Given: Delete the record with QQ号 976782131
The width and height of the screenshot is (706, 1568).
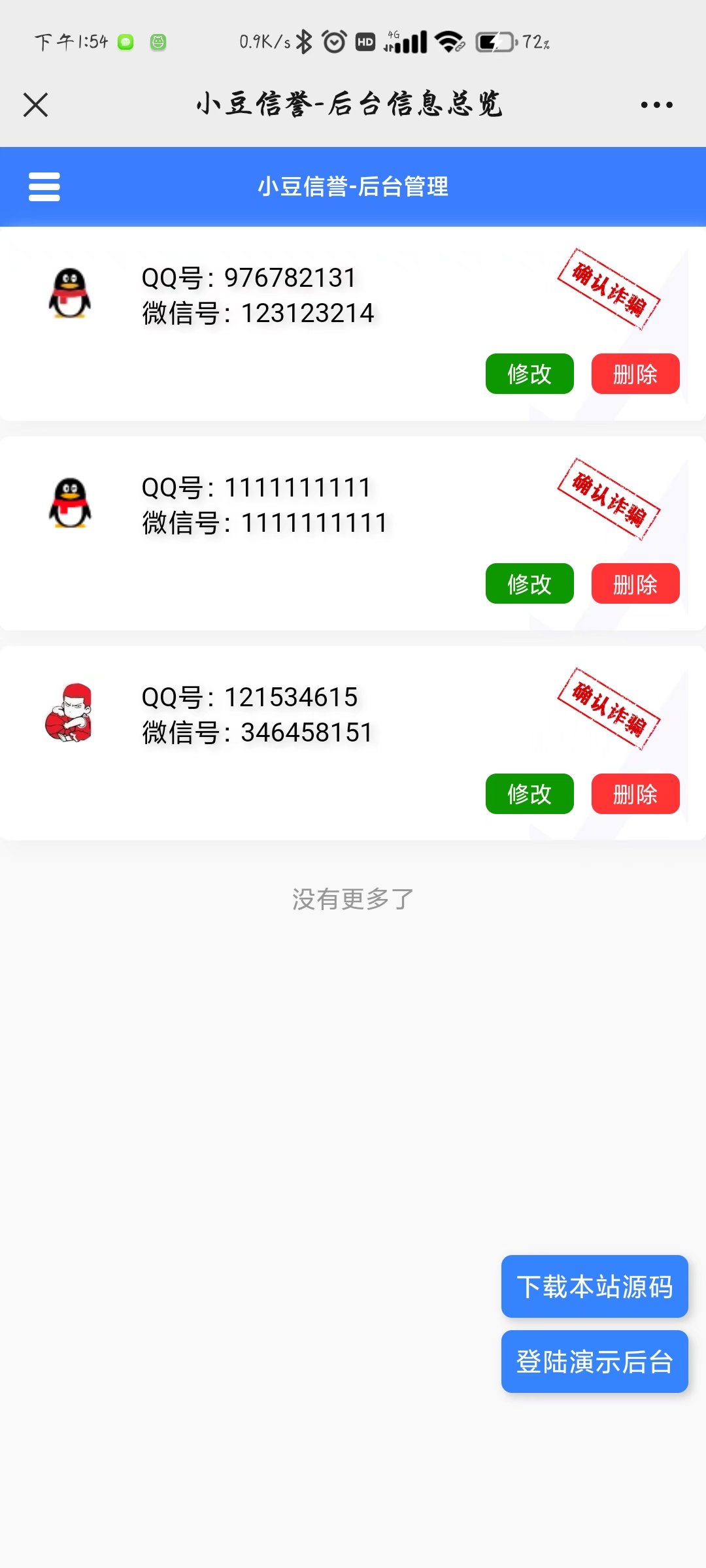Looking at the screenshot, I should (x=635, y=374).
